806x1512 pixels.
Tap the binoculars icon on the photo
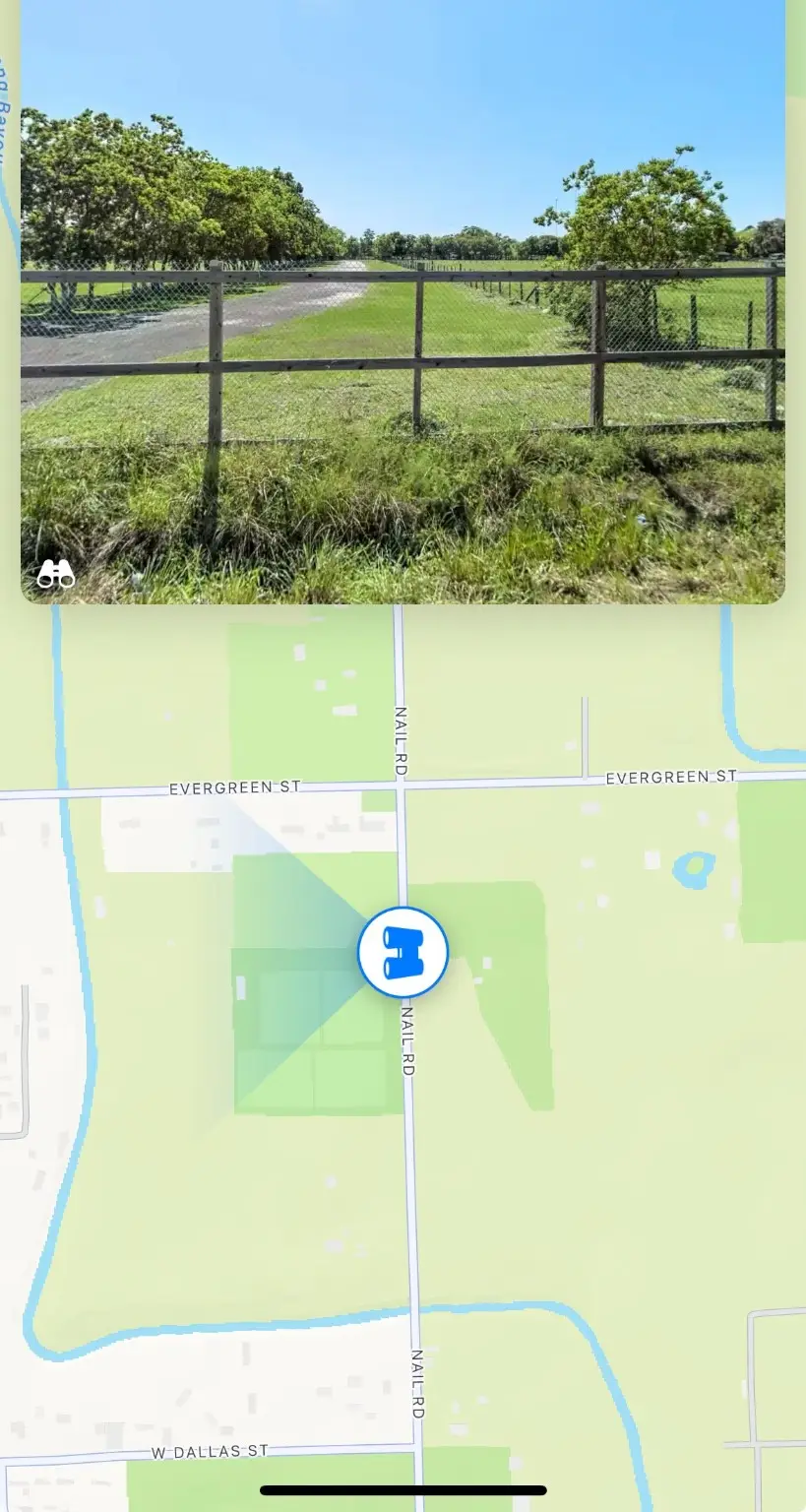point(56,574)
